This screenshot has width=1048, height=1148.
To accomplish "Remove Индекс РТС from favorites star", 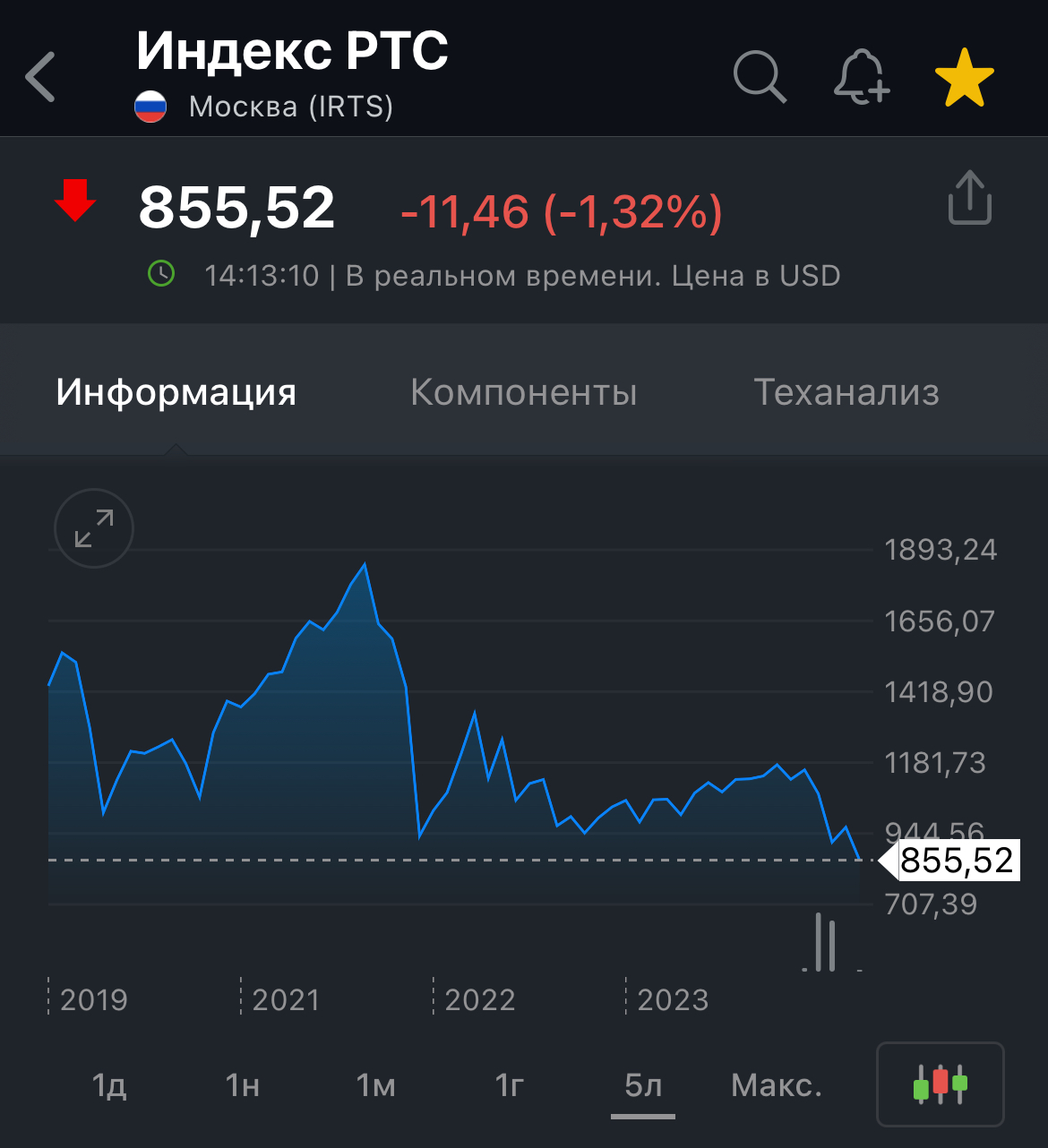I will (x=964, y=78).
